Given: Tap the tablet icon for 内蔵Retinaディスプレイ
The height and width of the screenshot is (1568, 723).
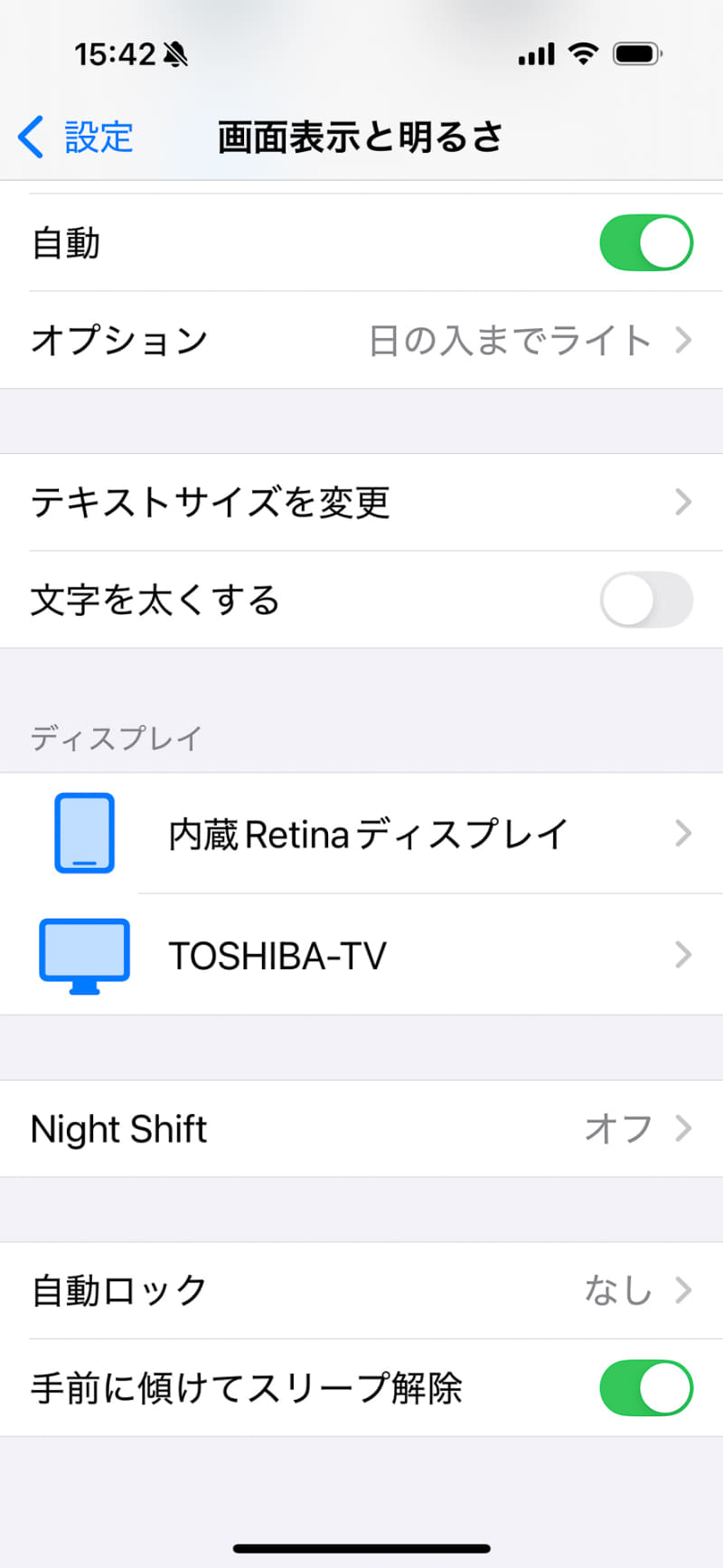Looking at the screenshot, I should [85, 833].
